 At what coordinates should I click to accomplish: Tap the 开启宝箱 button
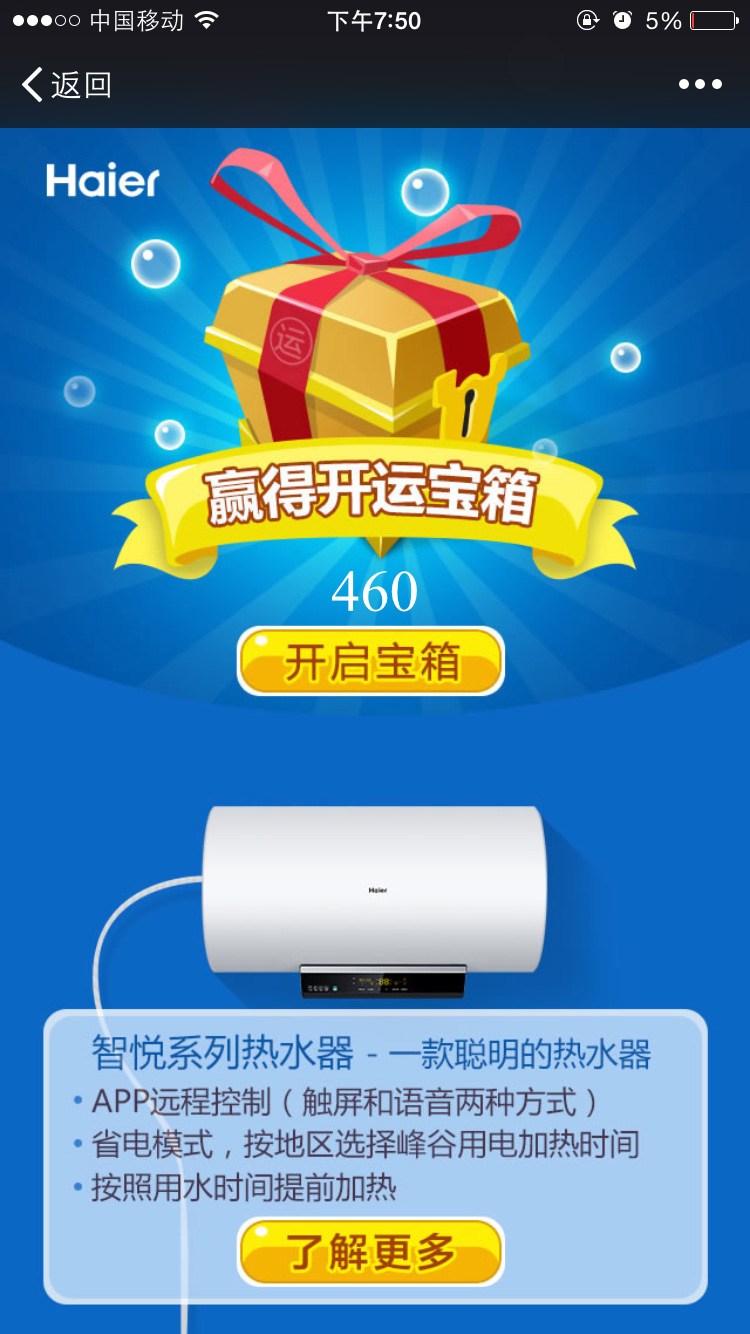coord(371,662)
